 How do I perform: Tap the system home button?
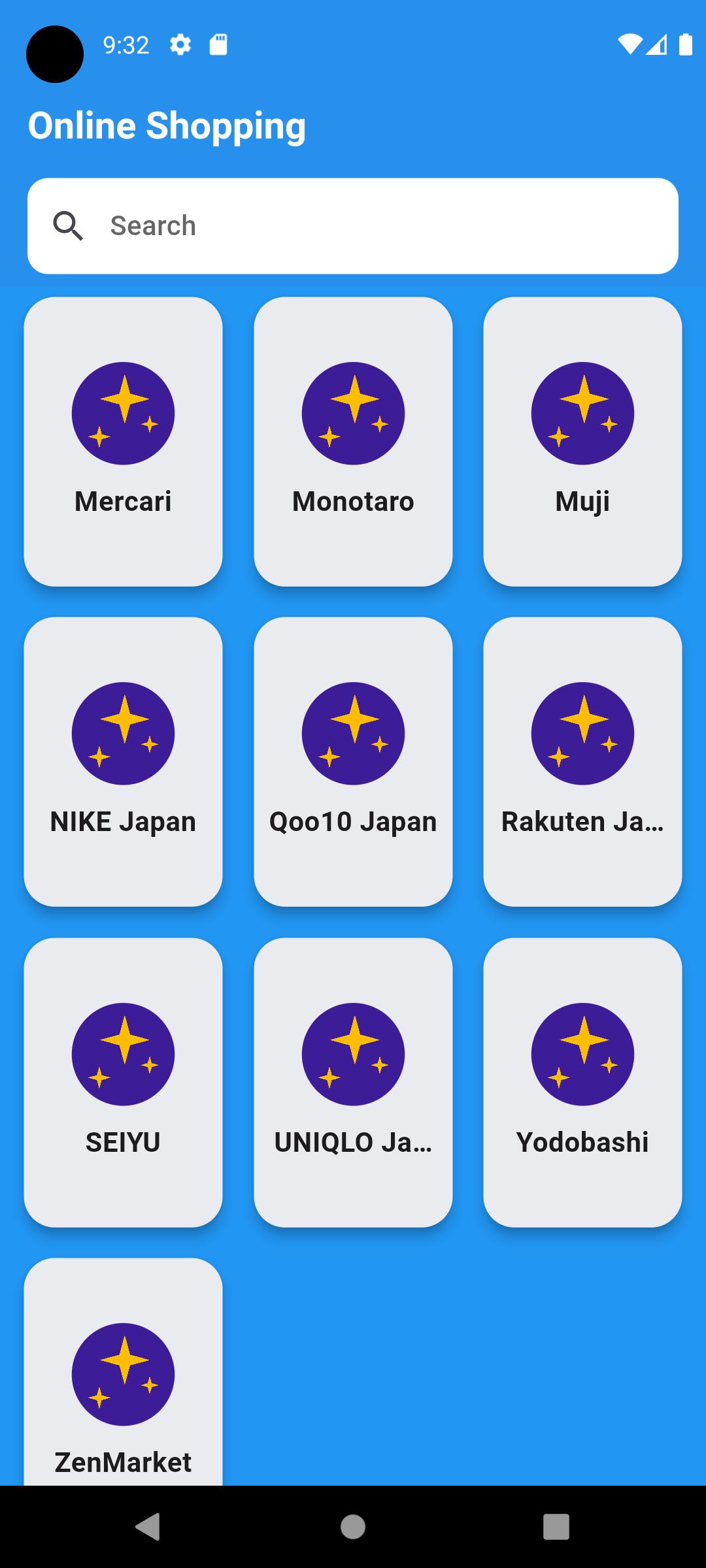353,1527
